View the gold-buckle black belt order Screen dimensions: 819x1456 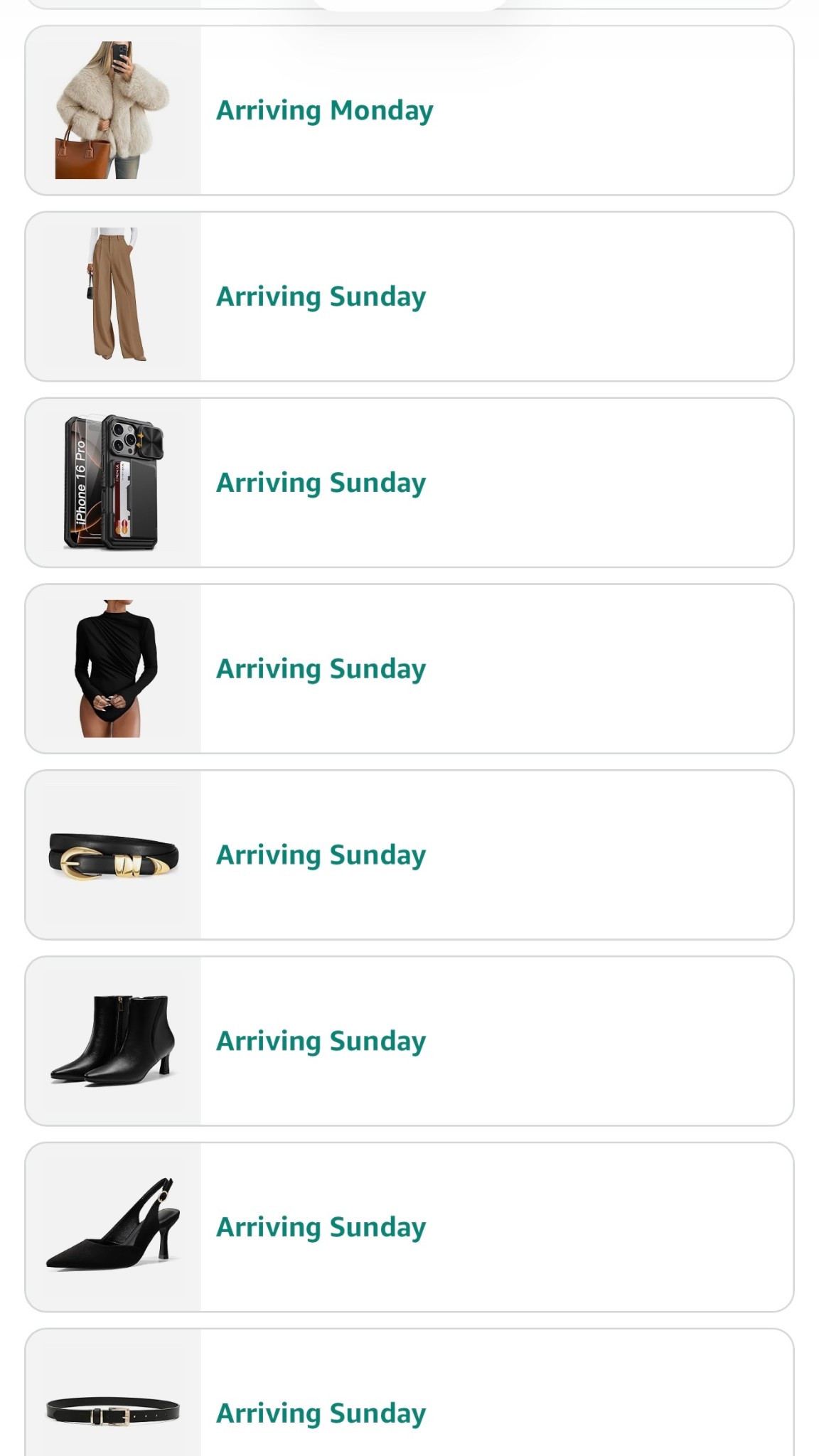409,855
